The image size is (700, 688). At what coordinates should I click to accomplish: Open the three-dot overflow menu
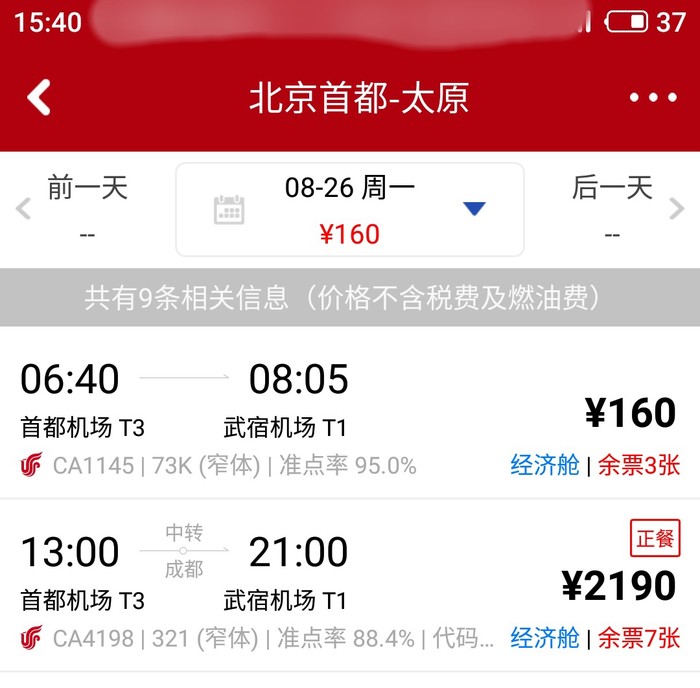pyautogui.click(x=653, y=98)
